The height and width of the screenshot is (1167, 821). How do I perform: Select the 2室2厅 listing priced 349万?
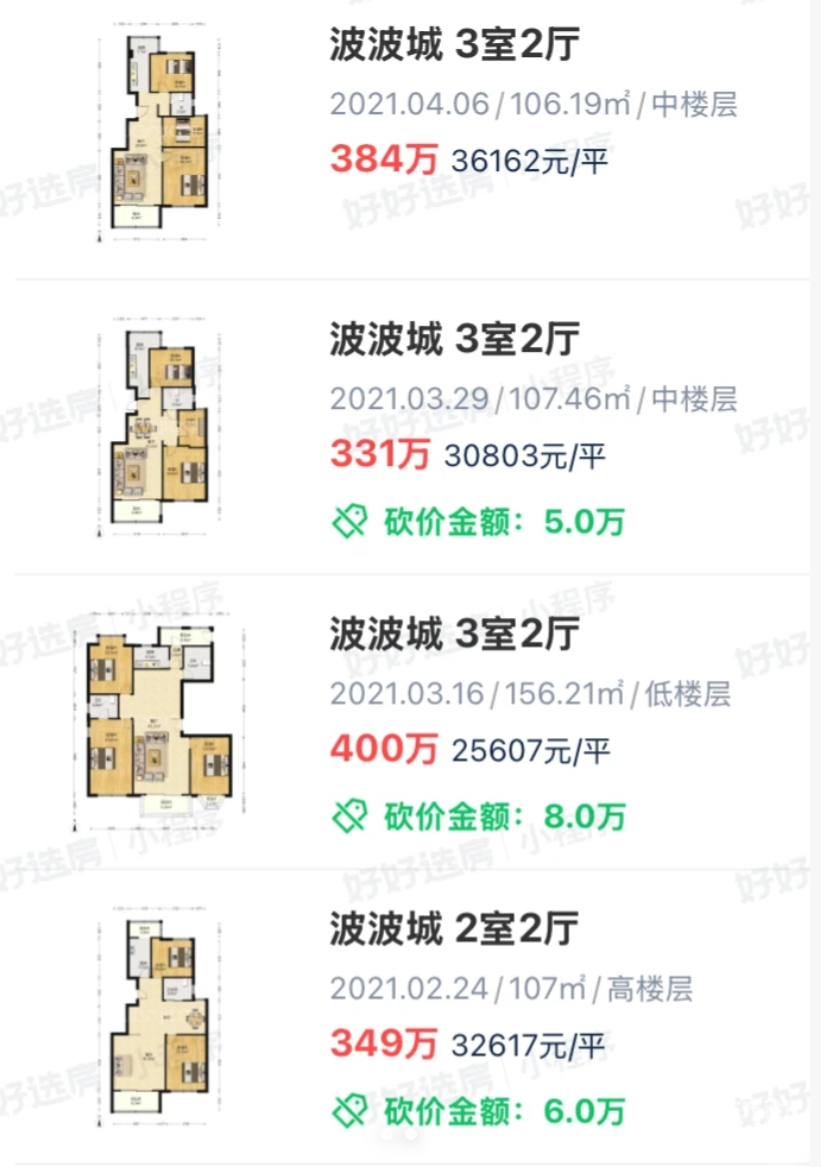pyautogui.click(x=455, y=929)
